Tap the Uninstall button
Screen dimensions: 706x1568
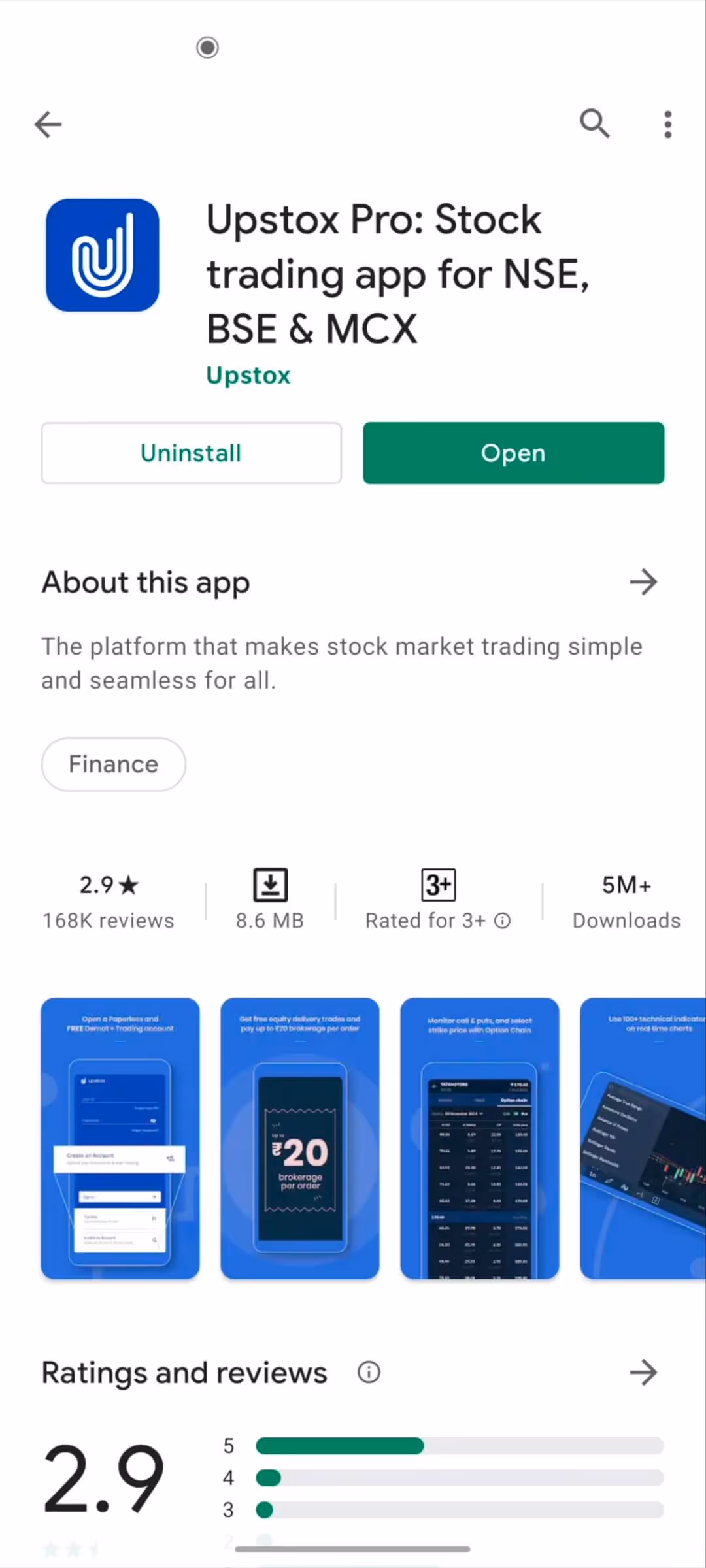(191, 453)
